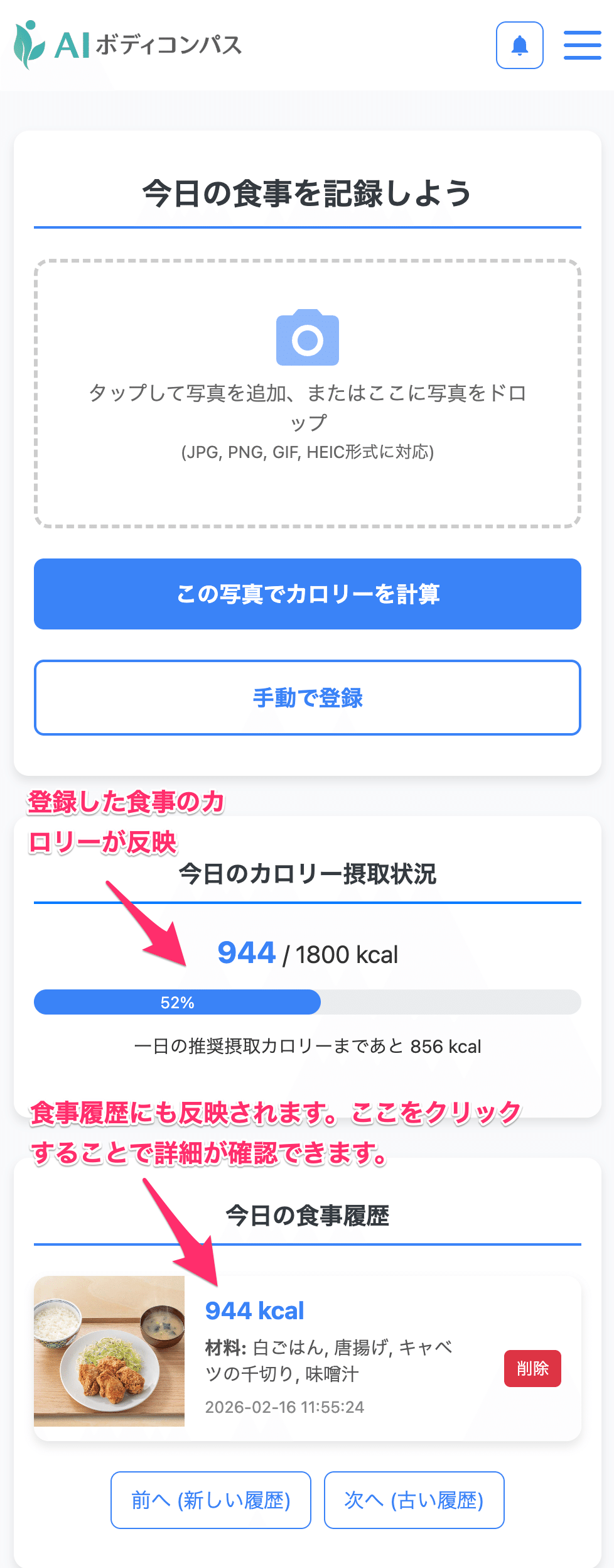Select 手動で登録 to register manually
This screenshot has height=1568, width=614.
coord(307,697)
